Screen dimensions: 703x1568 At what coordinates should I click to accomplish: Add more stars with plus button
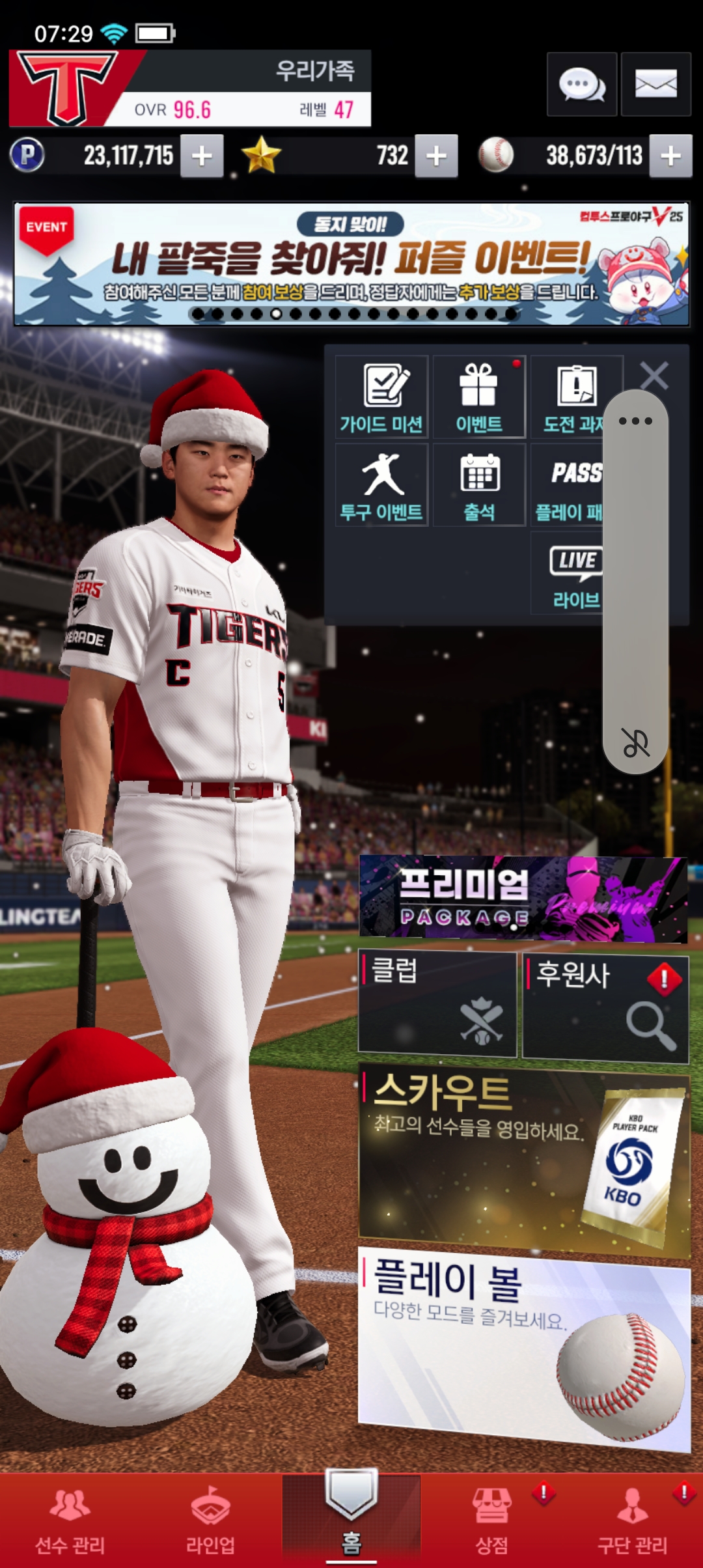pyautogui.click(x=436, y=156)
